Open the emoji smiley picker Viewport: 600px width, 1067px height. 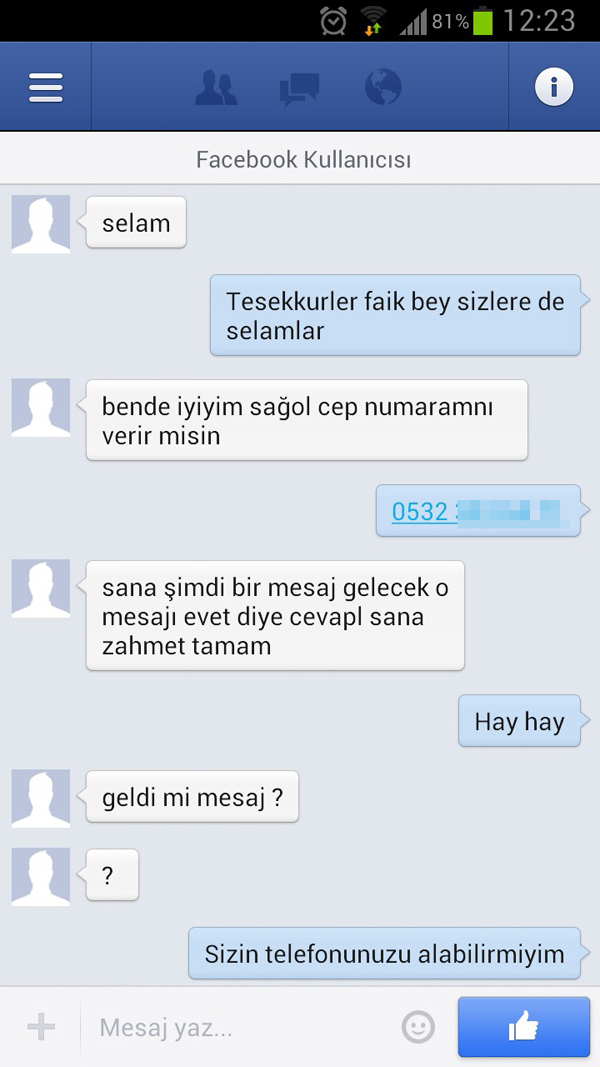tap(418, 1027)
